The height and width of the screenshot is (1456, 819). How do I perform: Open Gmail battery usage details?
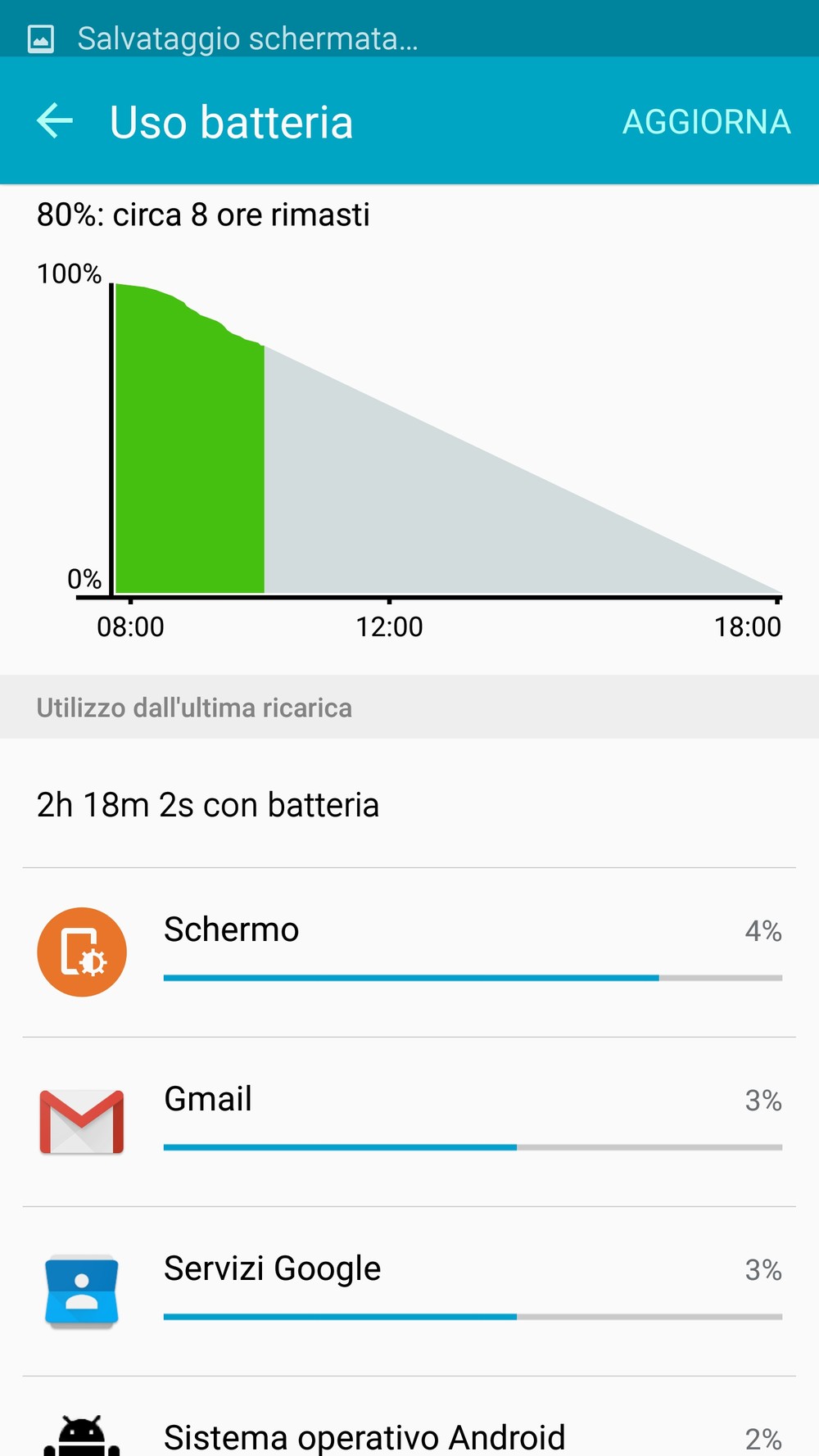pyautogui.click(x=409, y=1122)
